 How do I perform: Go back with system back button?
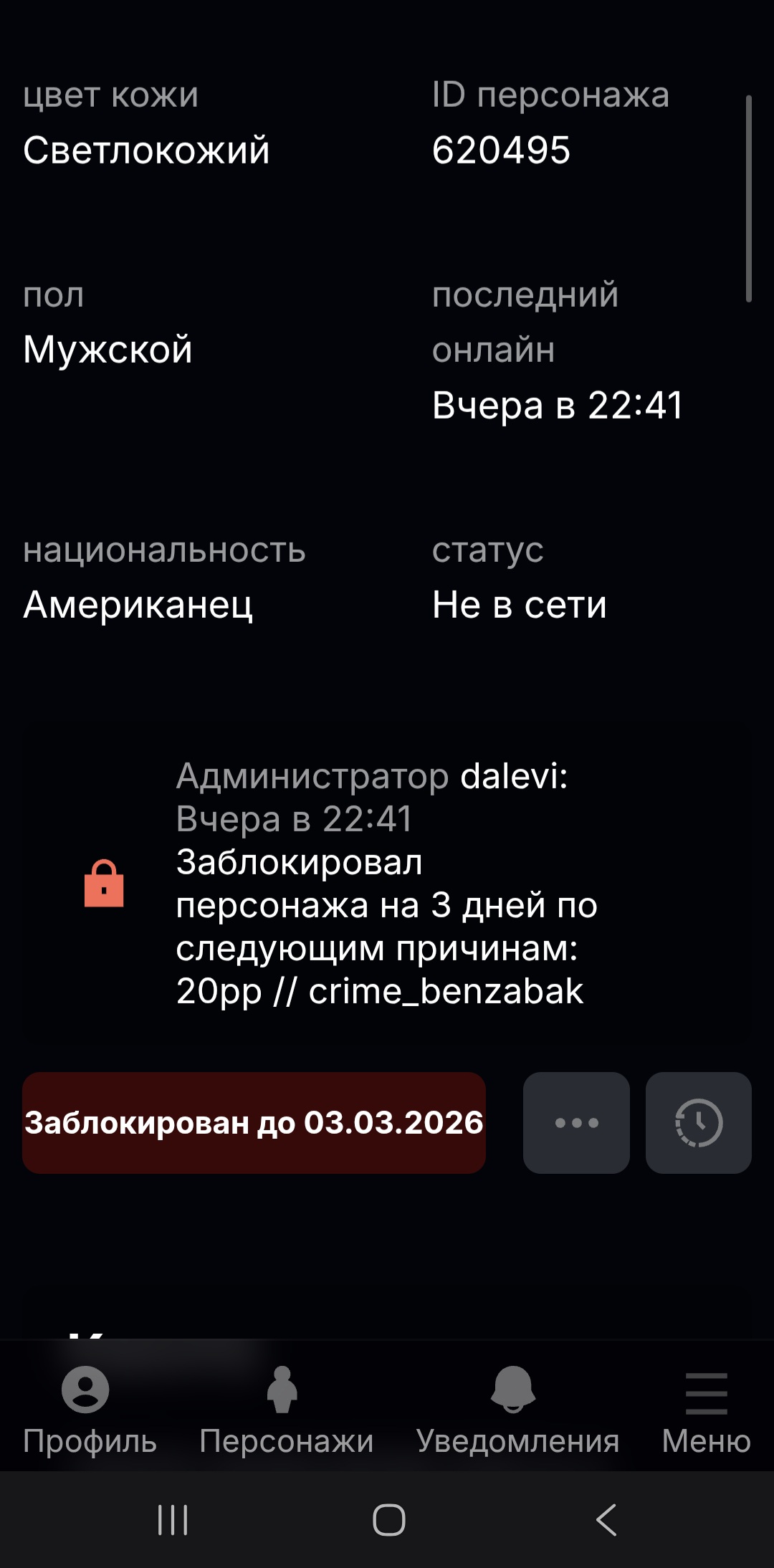pos(606,1519)
